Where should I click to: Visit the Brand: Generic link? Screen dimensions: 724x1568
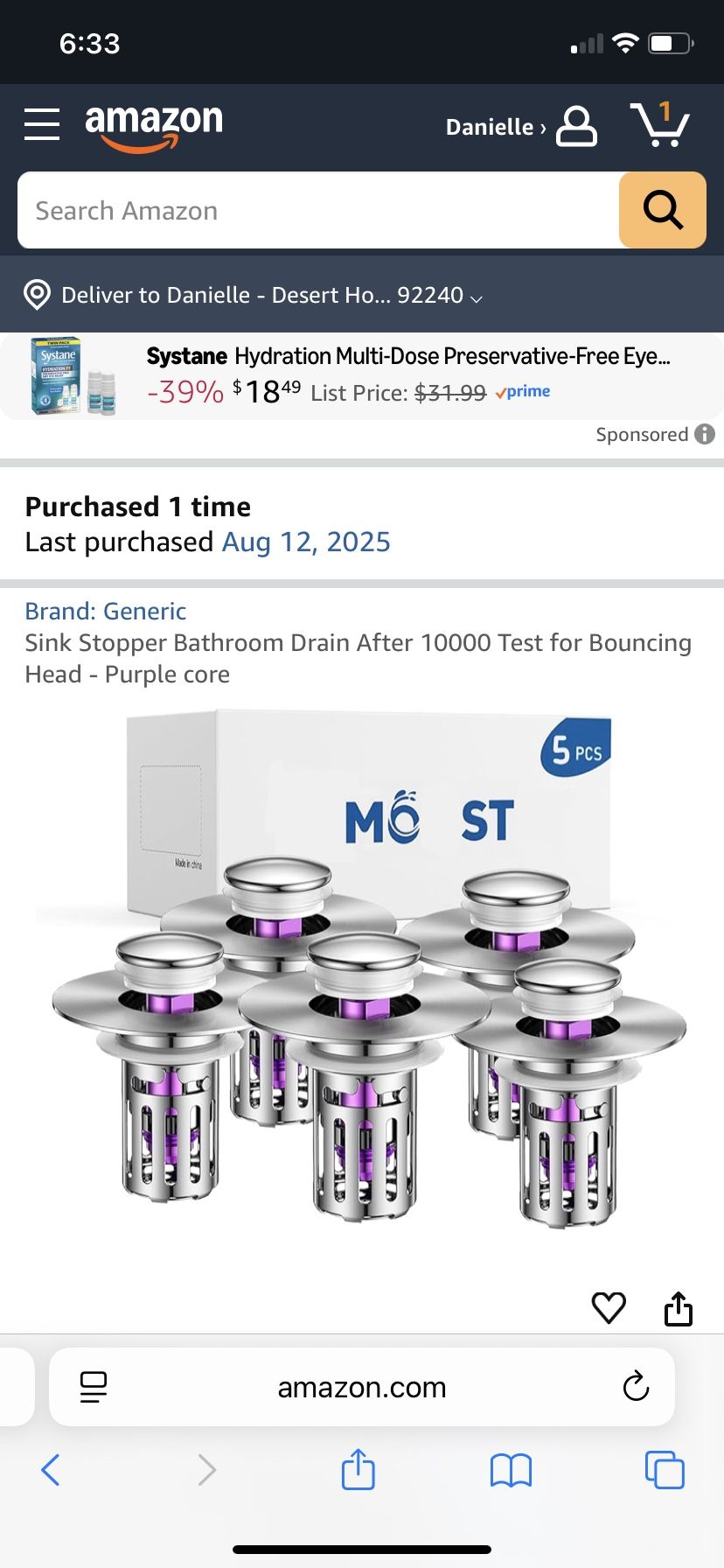[106, 611]
